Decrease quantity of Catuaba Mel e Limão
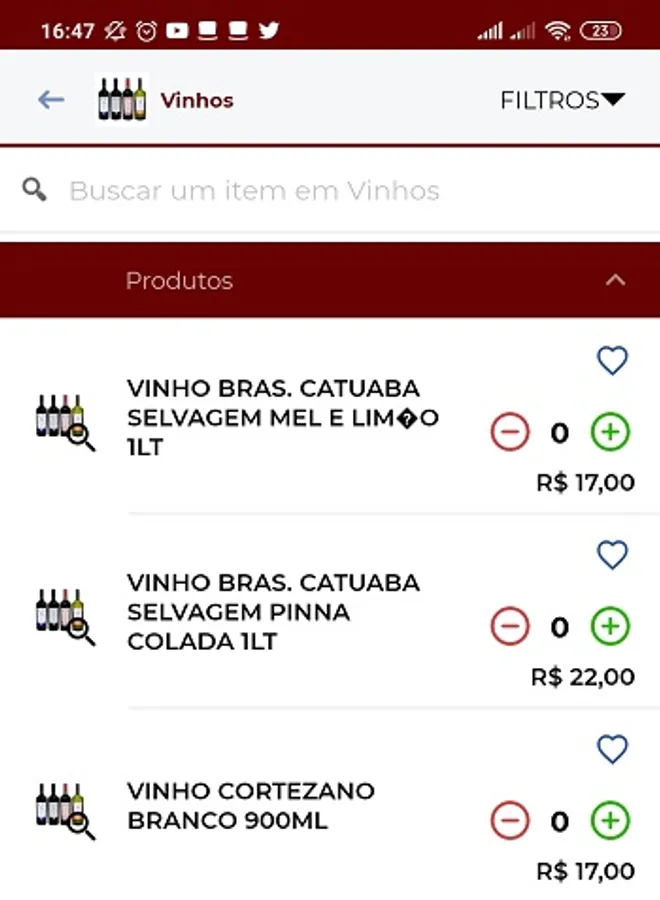Screen dimensions: 660x900 click(510, 432)
